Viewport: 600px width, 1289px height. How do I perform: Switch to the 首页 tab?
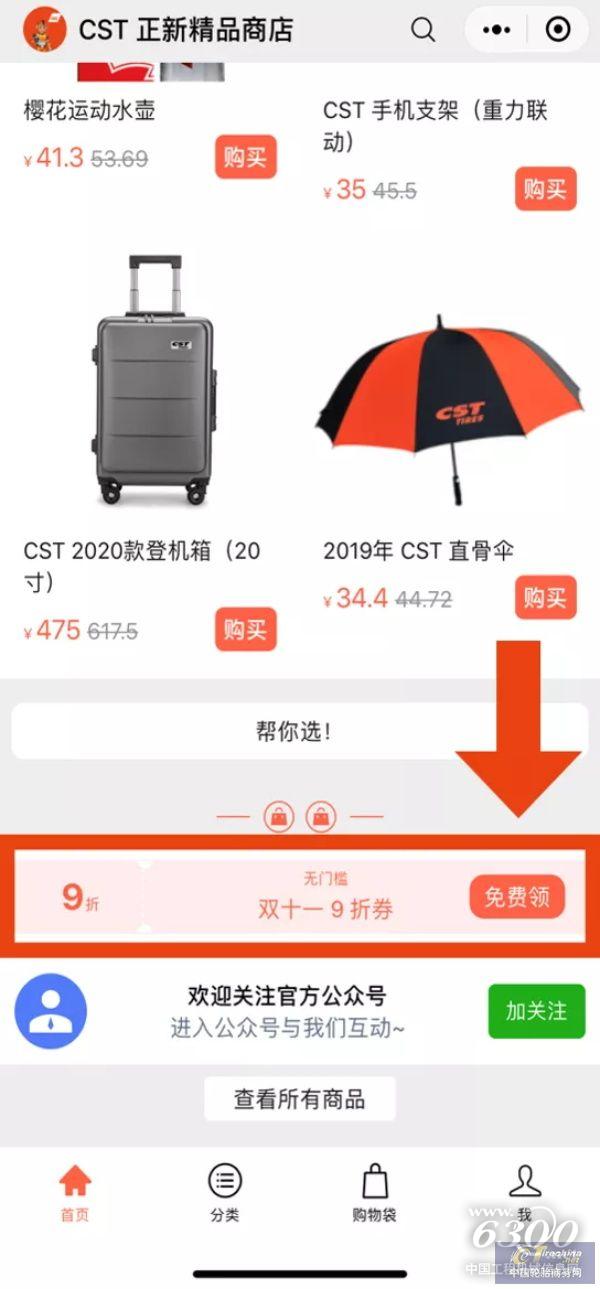[x=75, y=1194]
